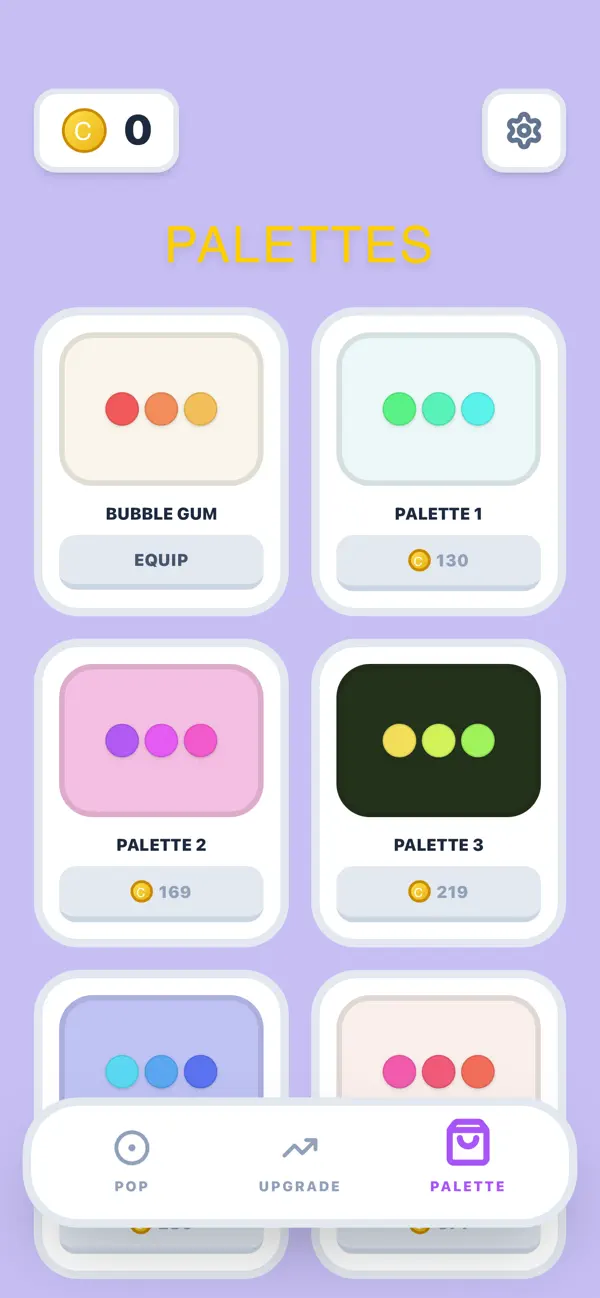Equip the Bubble Gum palette
Screen dimensions: 600x1298
click(x=161, y=561)
